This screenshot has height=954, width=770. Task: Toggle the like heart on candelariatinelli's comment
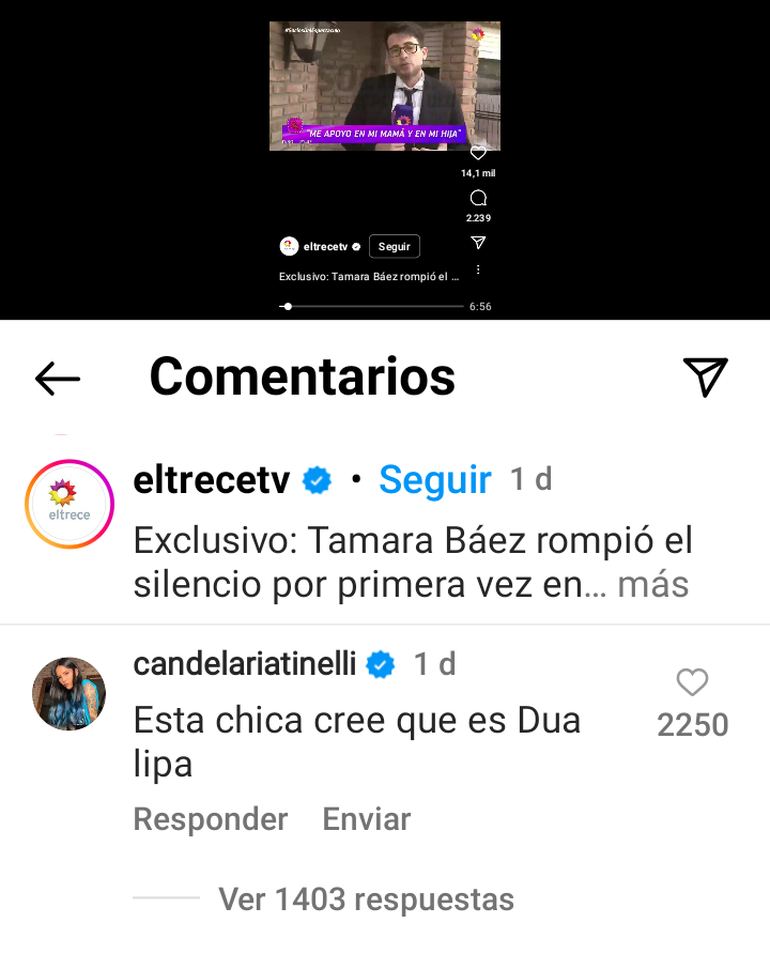pos(692,683)
